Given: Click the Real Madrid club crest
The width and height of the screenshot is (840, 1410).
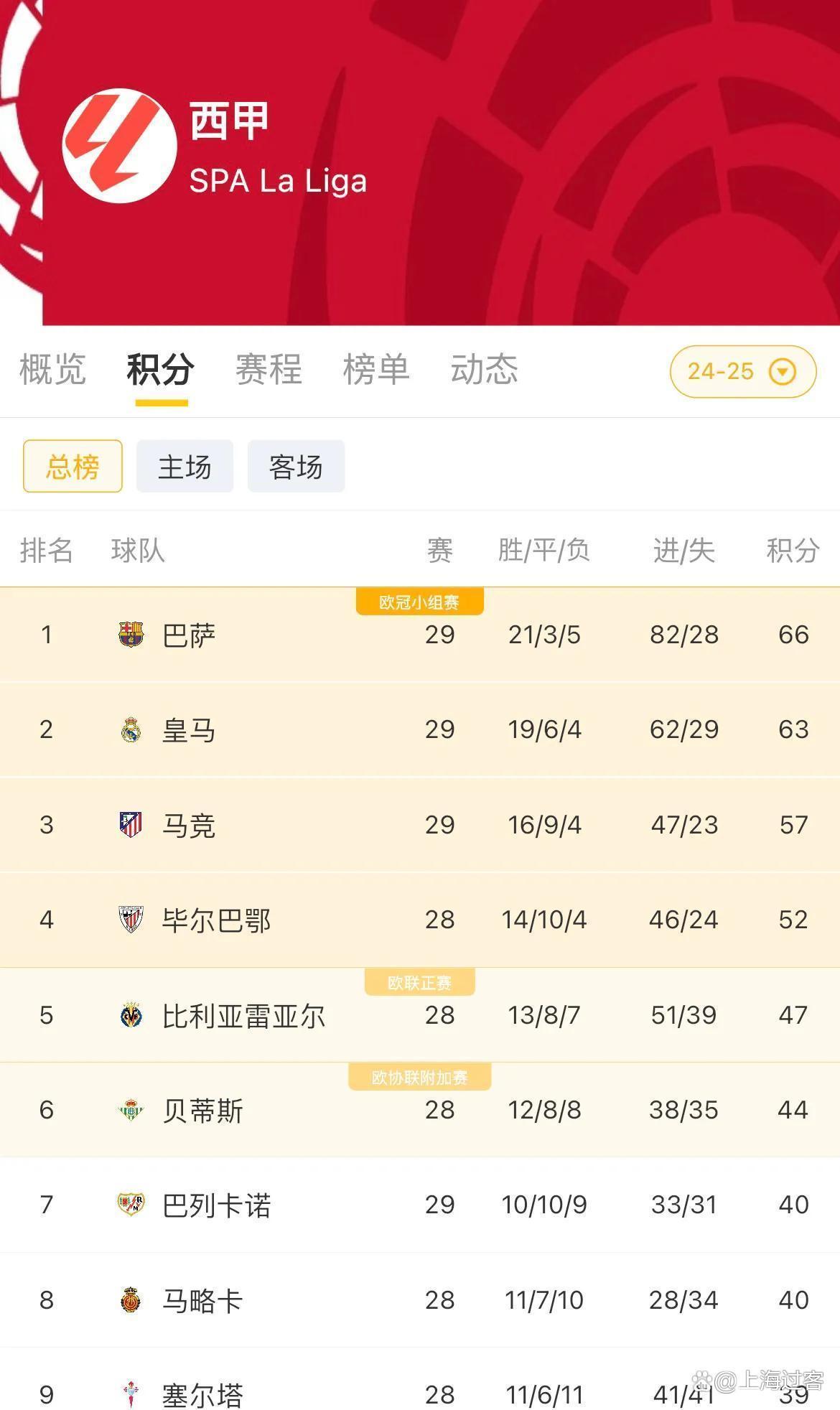Looking at the screenshot, I should point(129,729).
